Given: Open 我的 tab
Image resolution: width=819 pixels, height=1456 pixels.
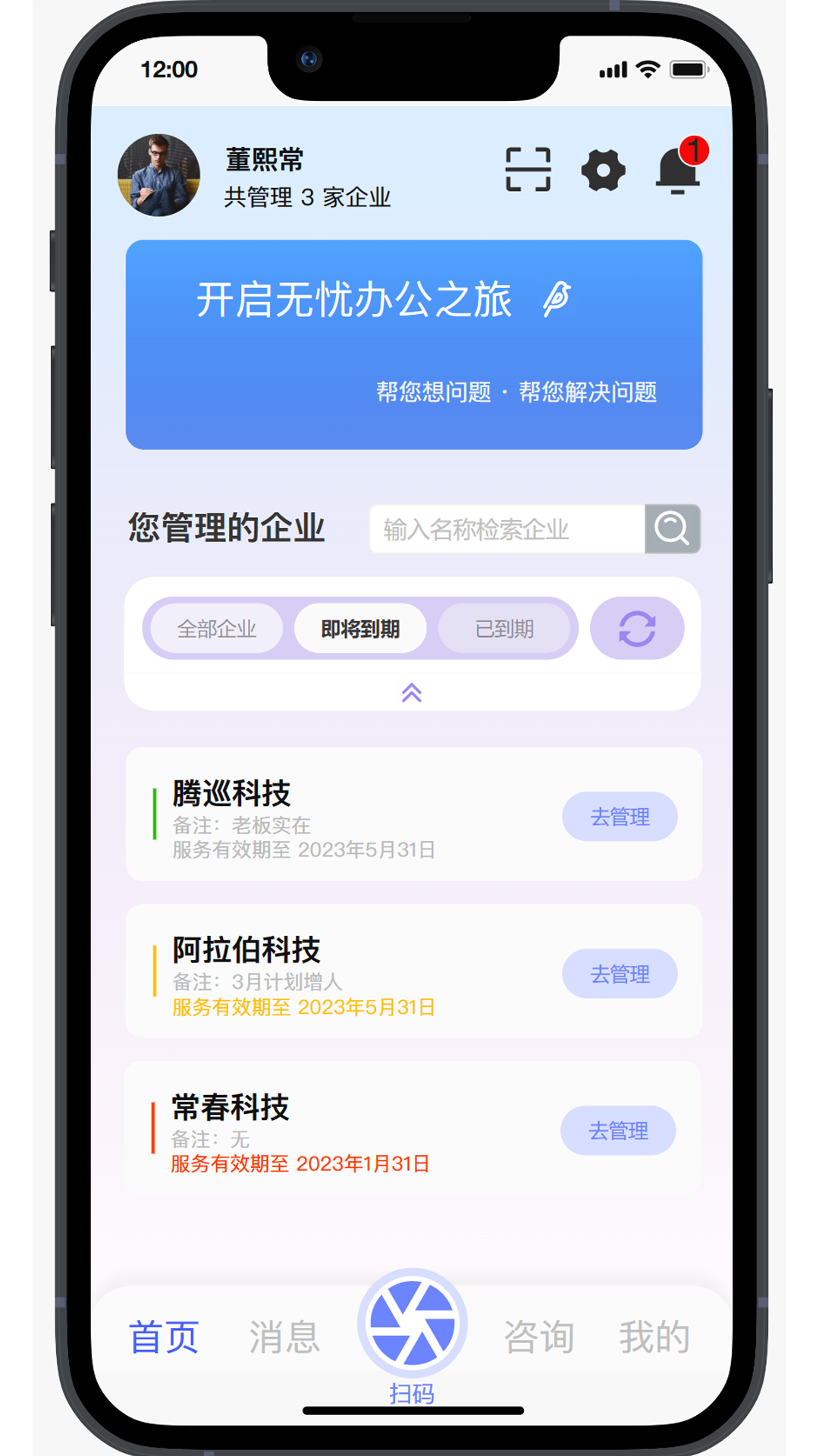Looking at the screenshot, I should point(654,1337).
